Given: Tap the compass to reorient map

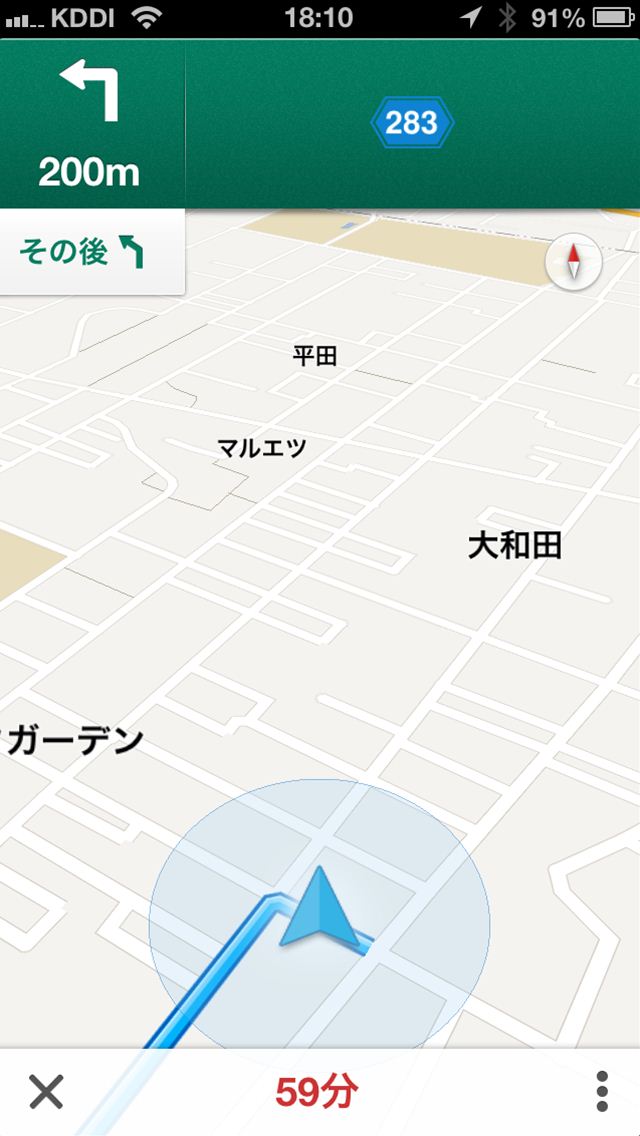Looking at the screenshot, I should pyautogui.click(x=574, y=263).
